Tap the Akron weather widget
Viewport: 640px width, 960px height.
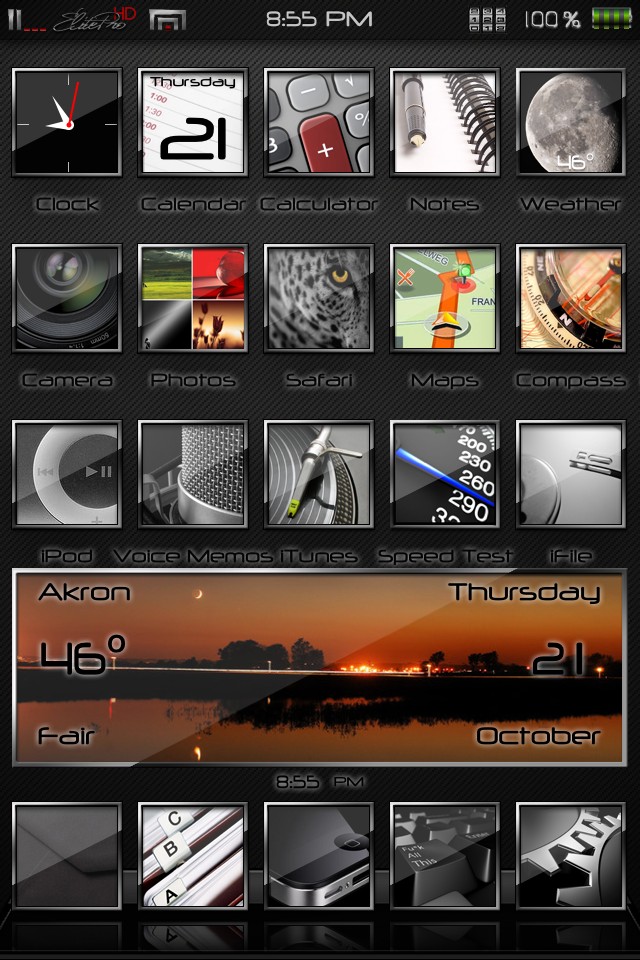coord(319,665)
